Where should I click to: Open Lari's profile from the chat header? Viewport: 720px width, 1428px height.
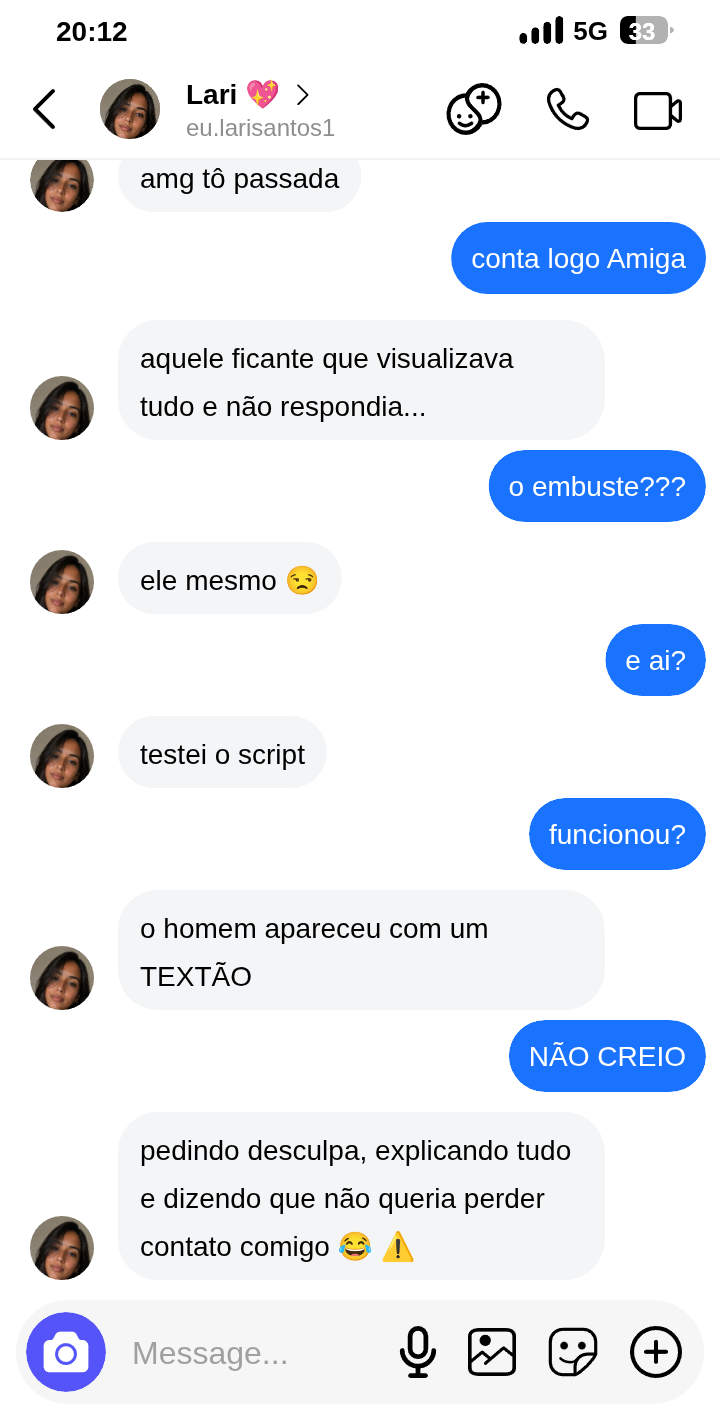click(247, 109)
